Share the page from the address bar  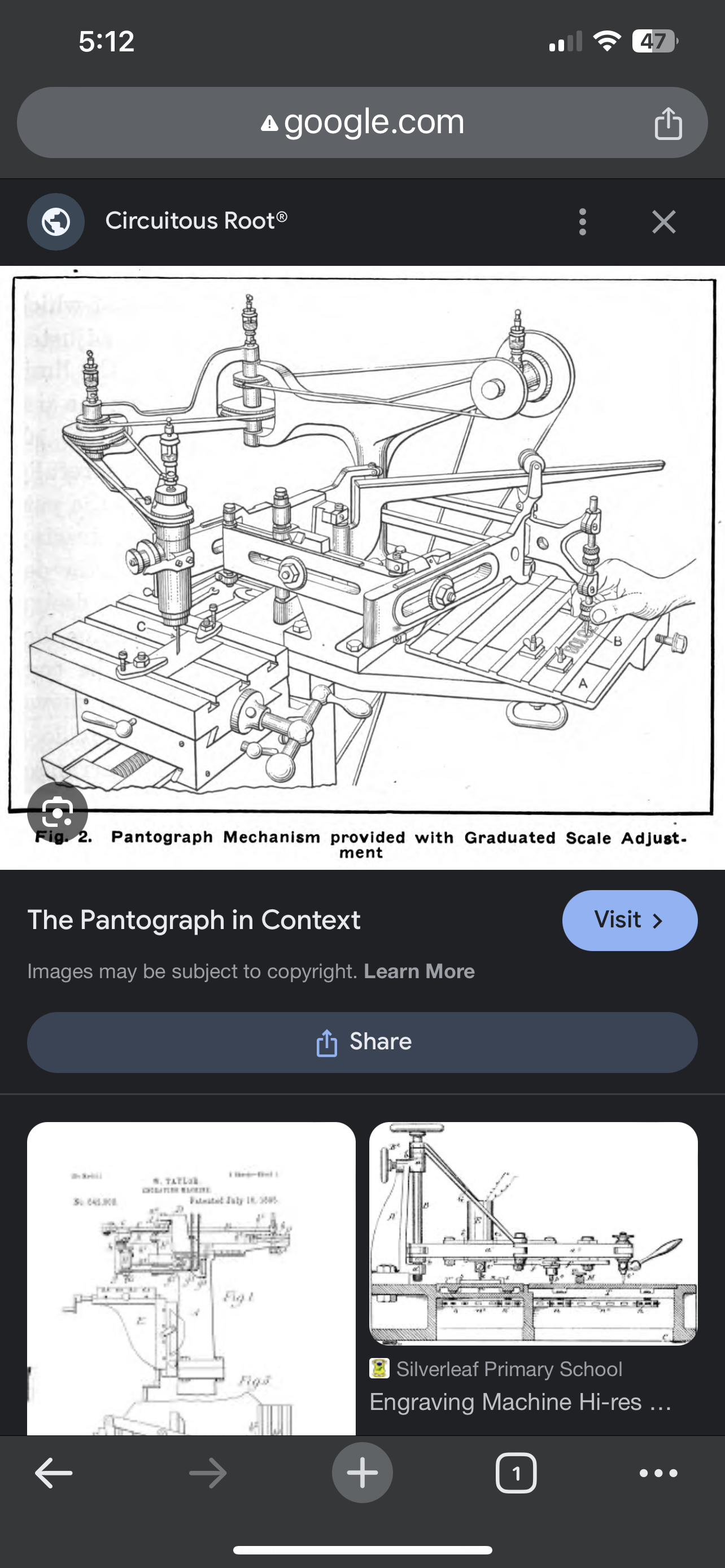(668, 123)
